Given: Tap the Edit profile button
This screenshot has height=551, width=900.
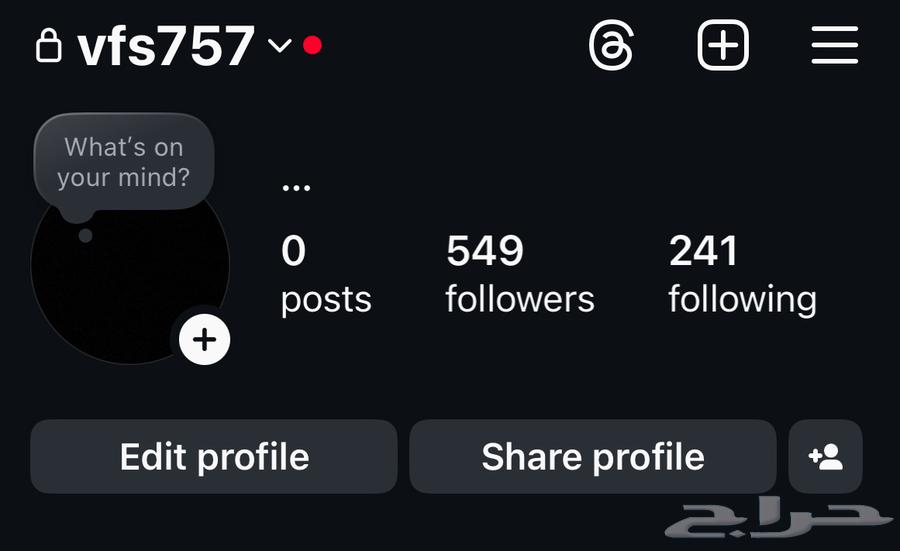Looking at the screenshot, I should click(x=214, y=457).
